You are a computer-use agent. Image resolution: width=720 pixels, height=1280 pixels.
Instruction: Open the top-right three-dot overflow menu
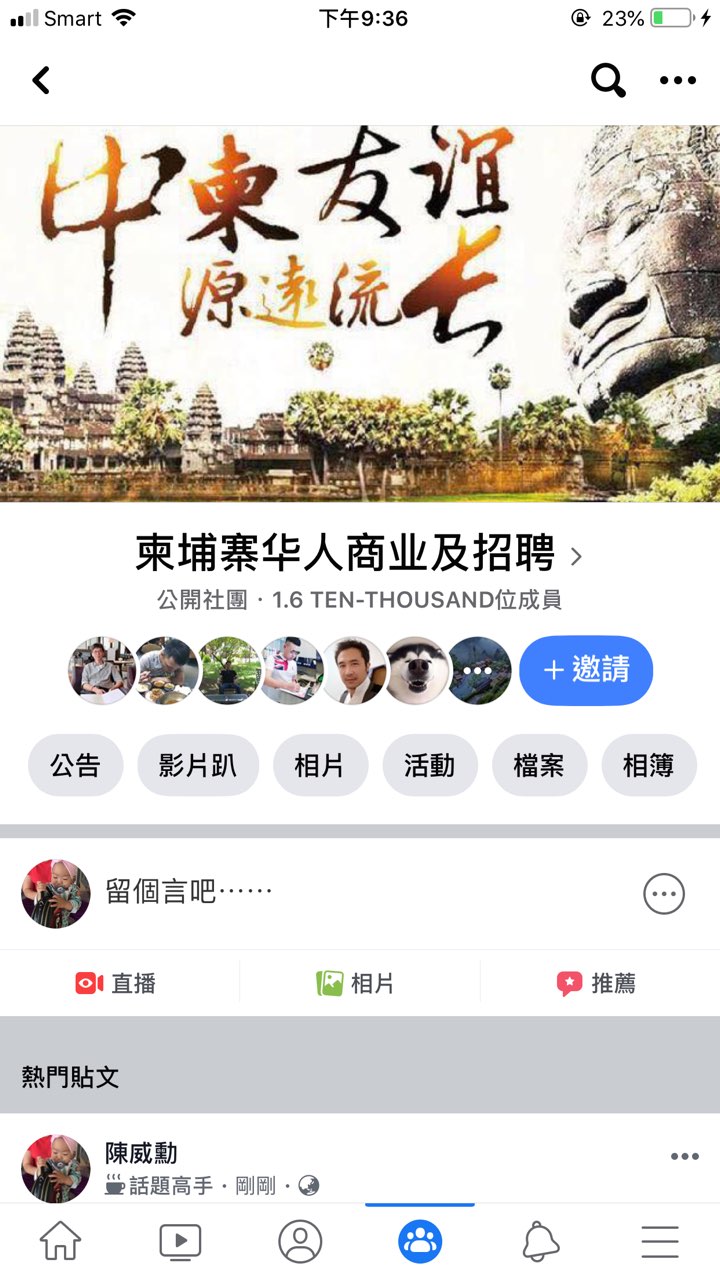677,80
